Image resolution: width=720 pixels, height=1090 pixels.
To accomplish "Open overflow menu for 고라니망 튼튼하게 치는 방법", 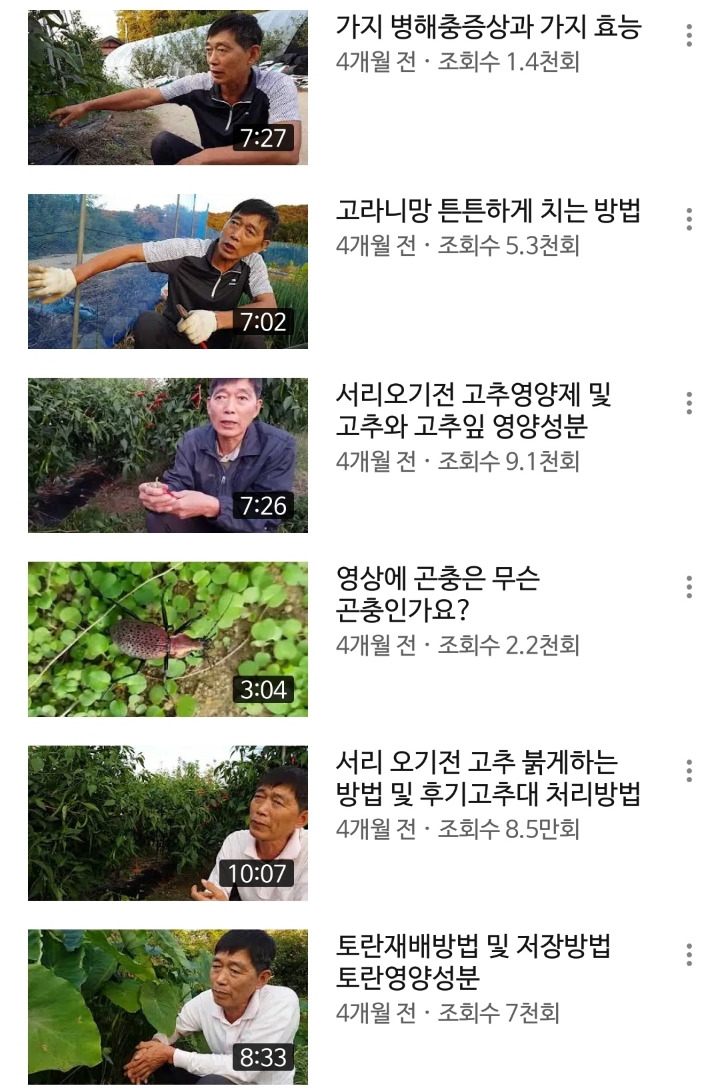I will click(689, 219).
